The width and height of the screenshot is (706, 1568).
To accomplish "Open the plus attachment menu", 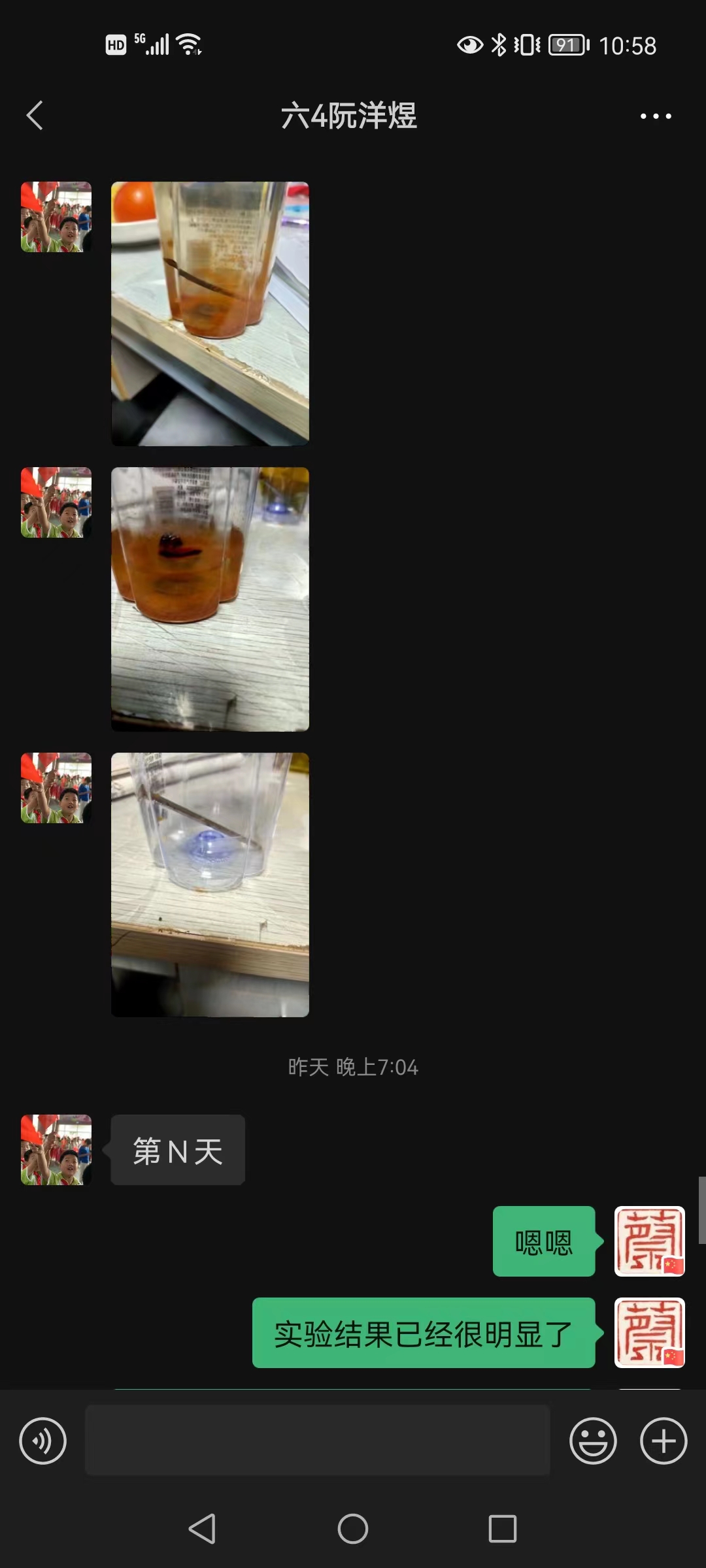I will (663, 1441).
